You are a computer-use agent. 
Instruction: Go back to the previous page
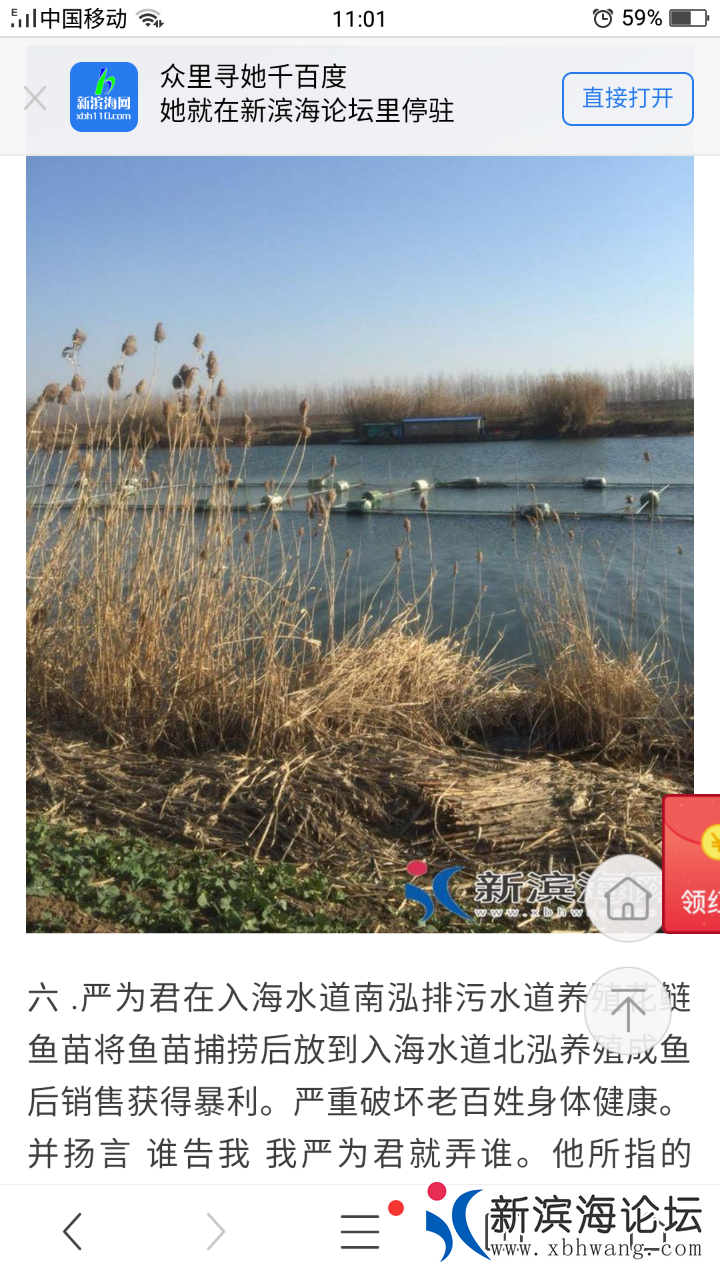tap(72, 1231)
